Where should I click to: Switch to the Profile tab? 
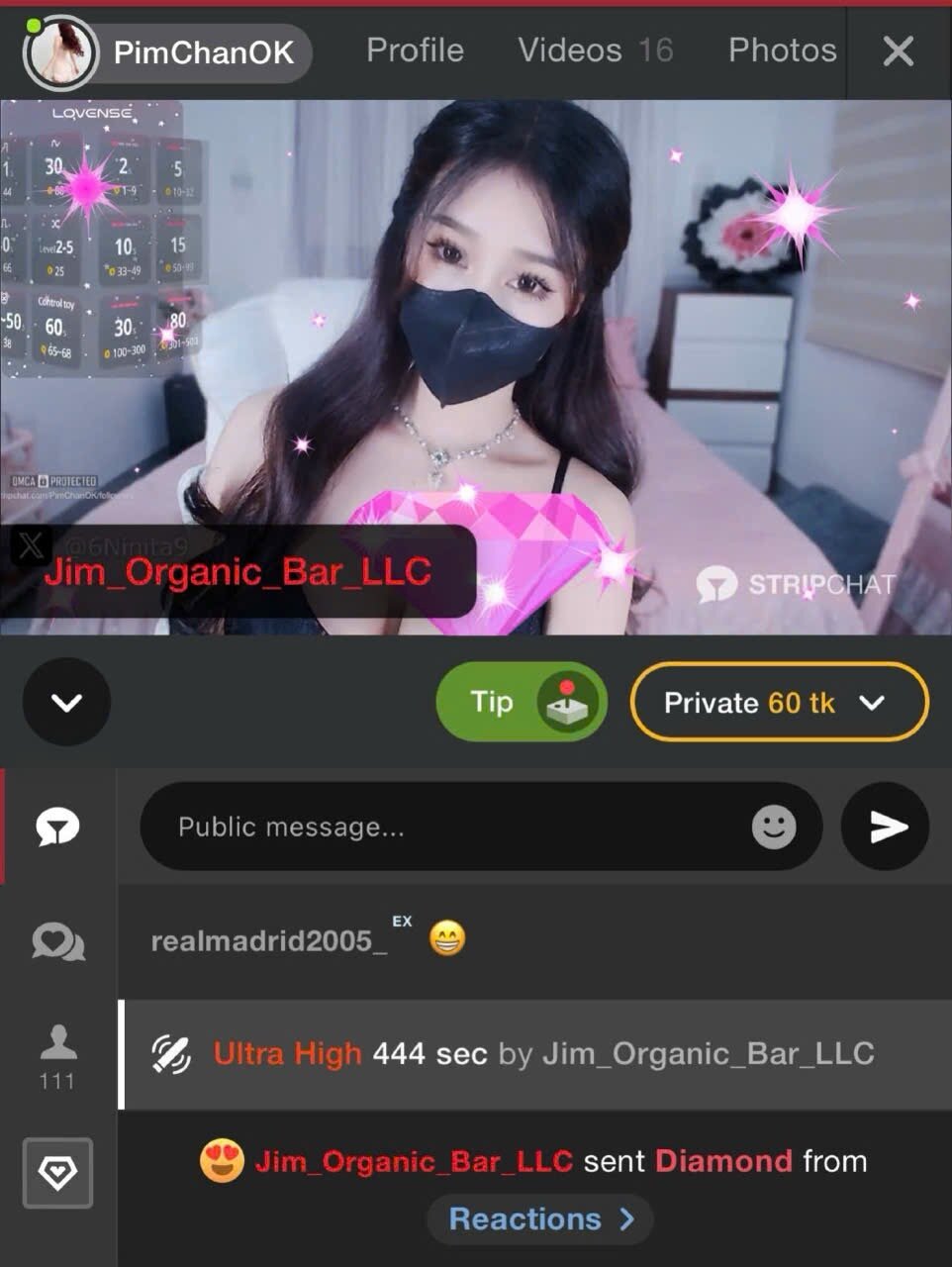[415, 50]
